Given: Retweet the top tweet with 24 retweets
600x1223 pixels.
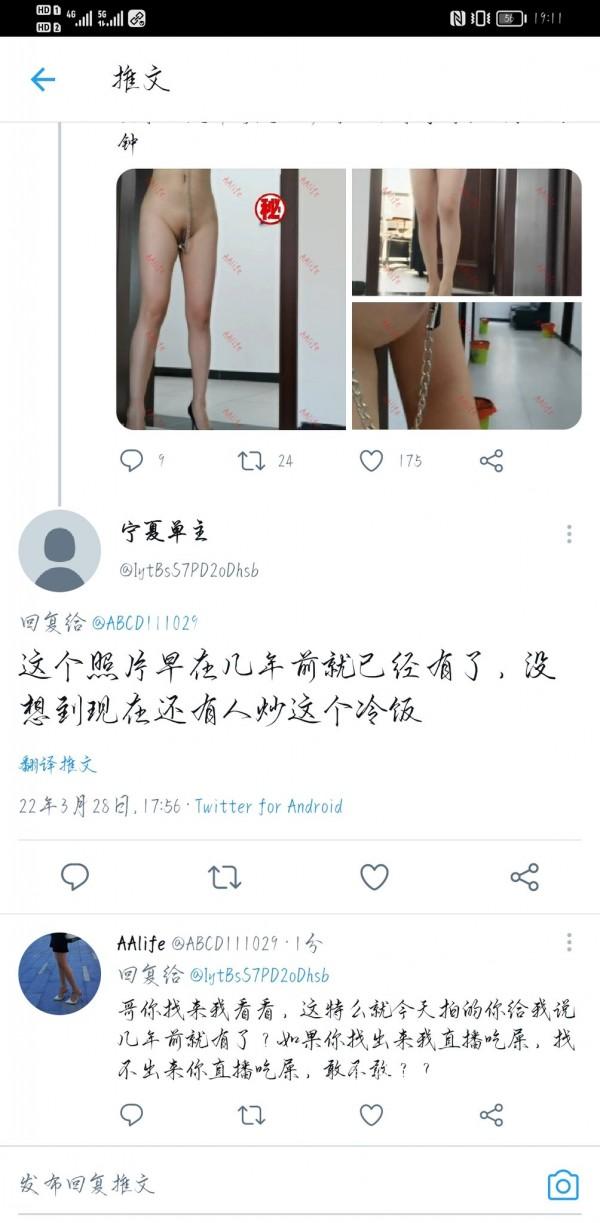Looking at the screenshot, I should pos(251,460).
